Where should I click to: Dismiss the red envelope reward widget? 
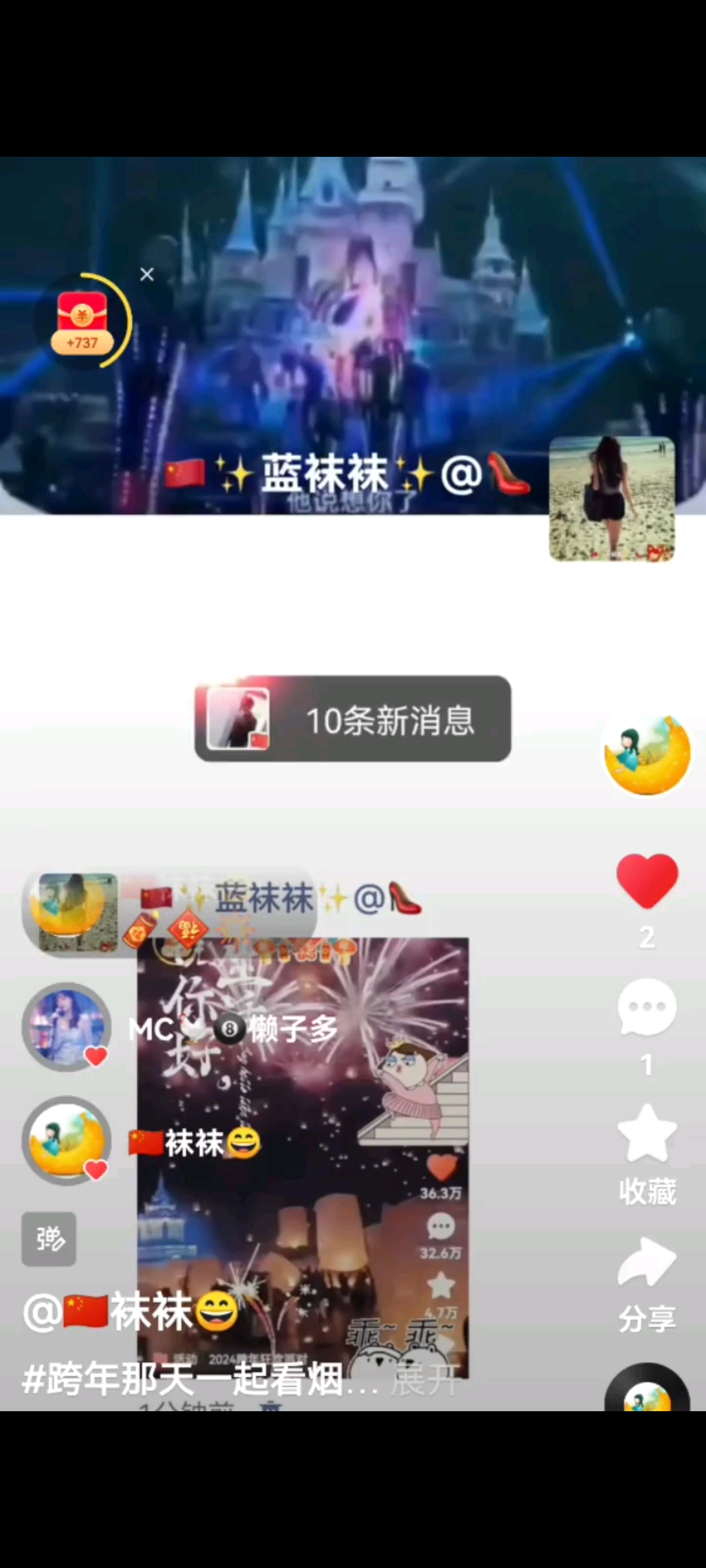(x=147, y=274)
